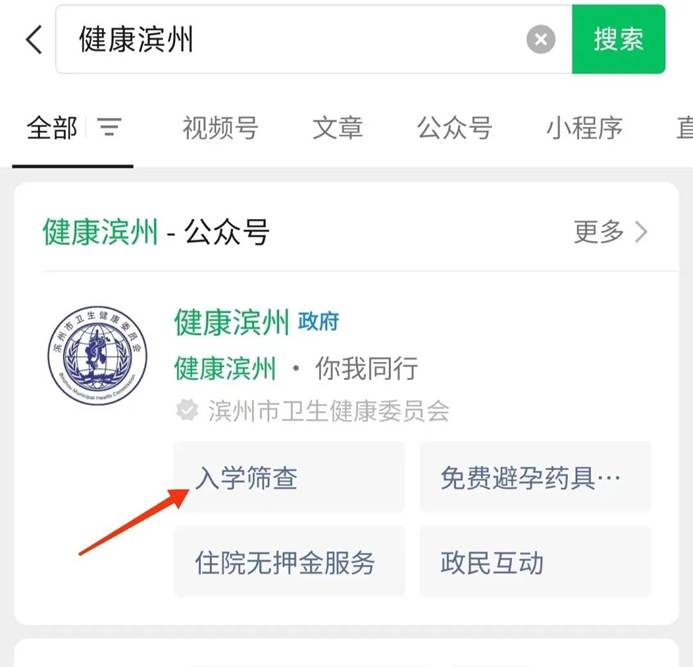Clear the search text
This screenshot has width=693, height=667.
click(541, 40)
